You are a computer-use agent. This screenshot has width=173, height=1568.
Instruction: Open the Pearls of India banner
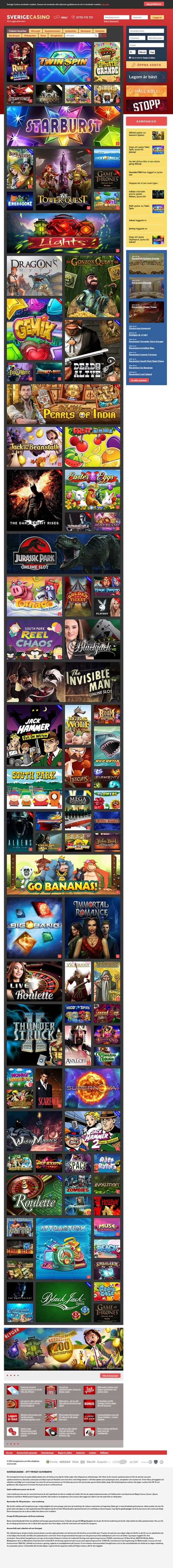(x=63, y=404)
